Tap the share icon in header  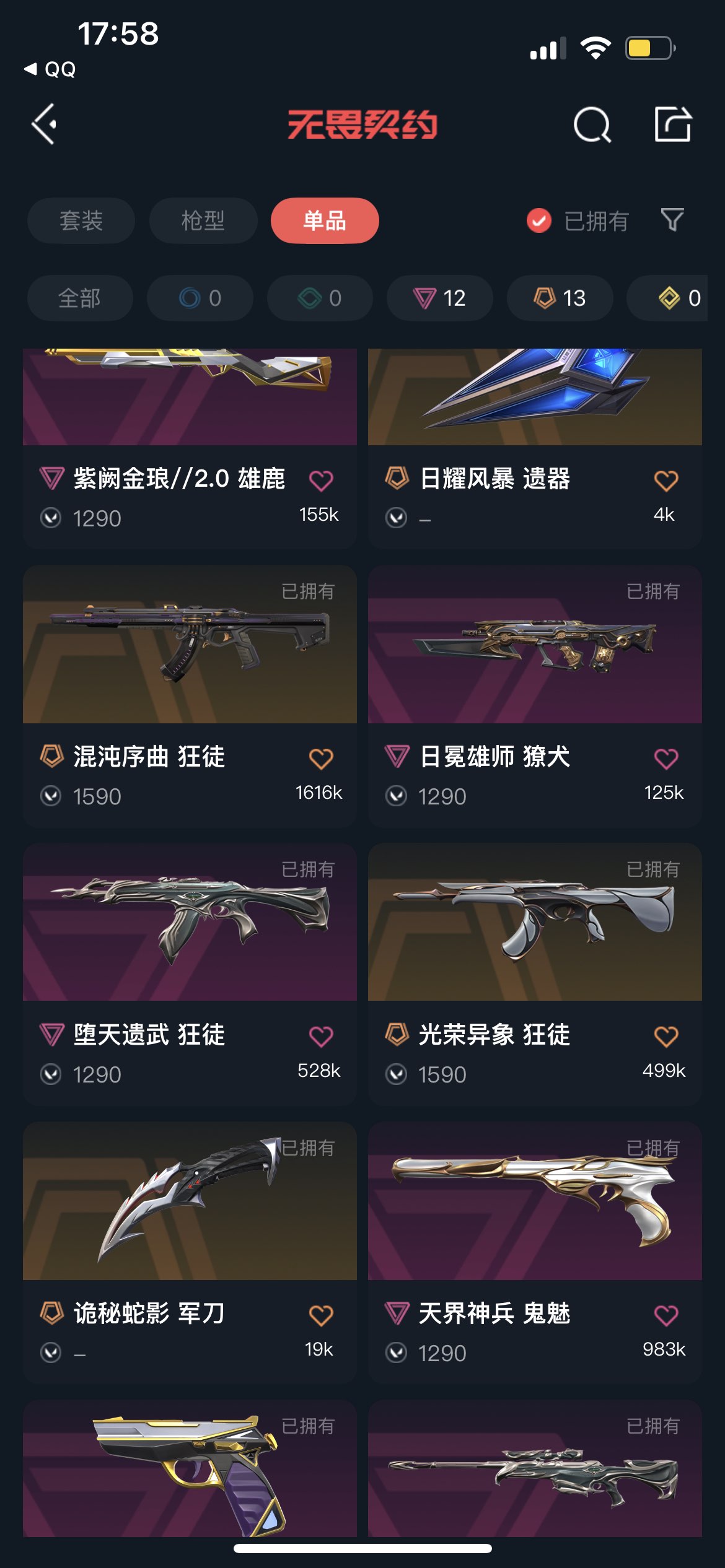(x=673, y=123)
